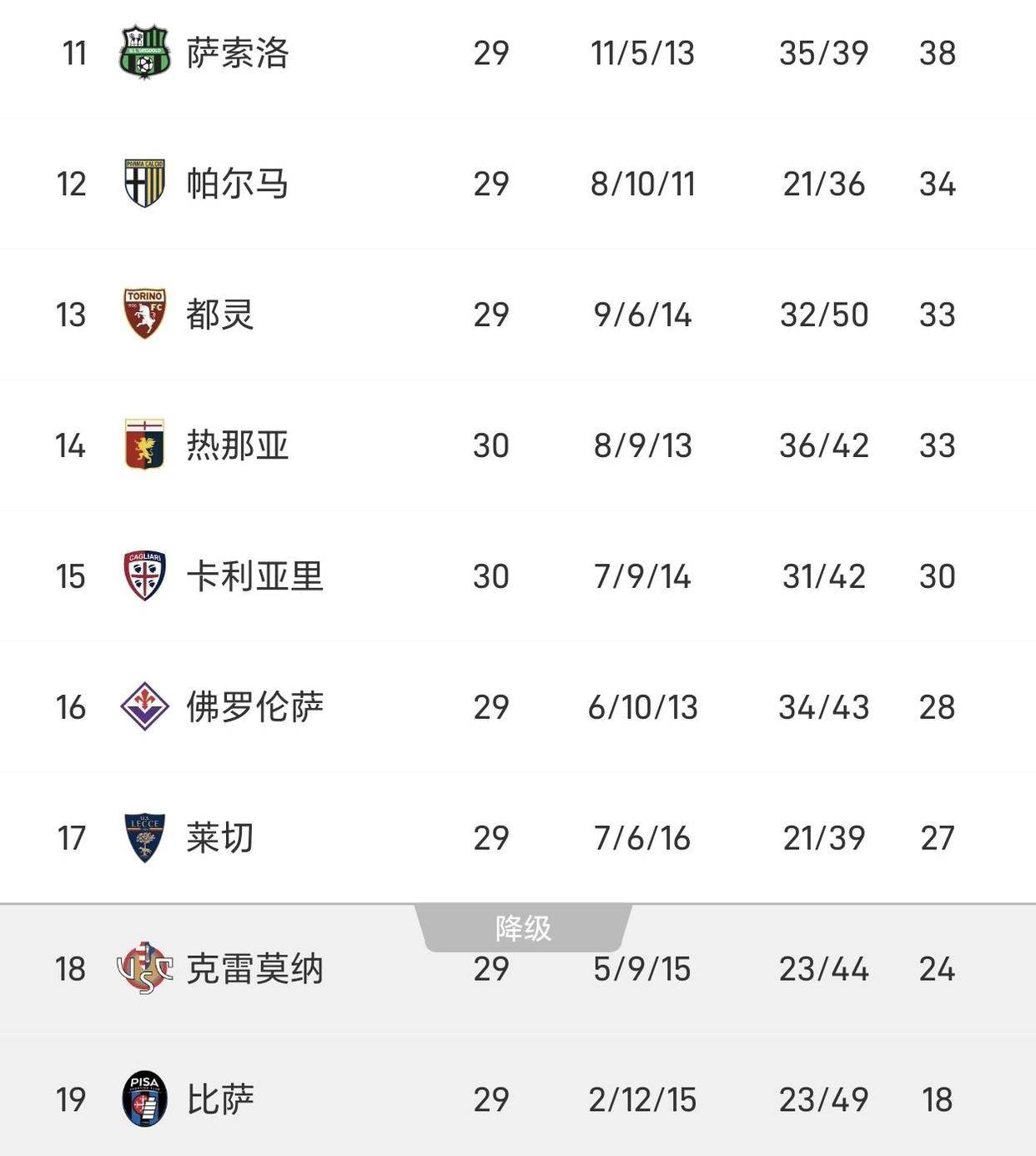Open the Pisa Sporting Club logo
Image resolution: width=1036 pixels, height=1156 pixels.
coord(143,1099)
